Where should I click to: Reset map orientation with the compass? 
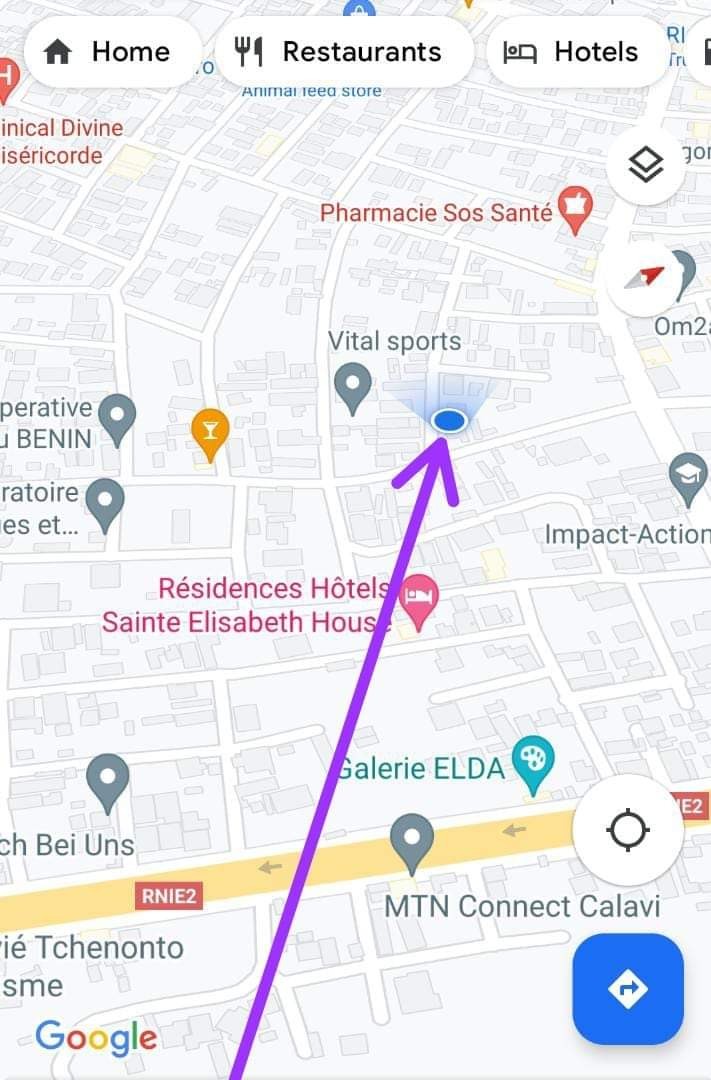click(x=646, y=277)
